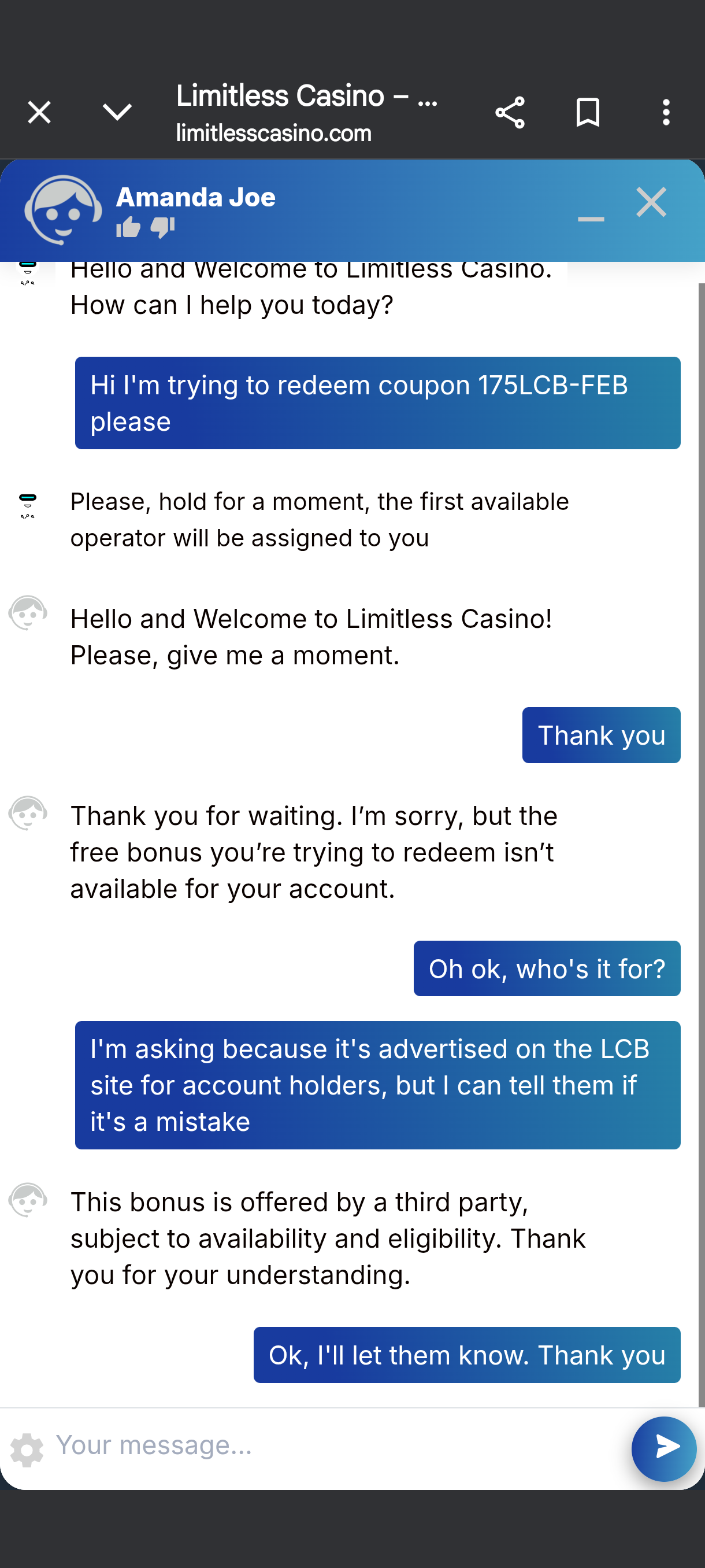Close the browser custom tab
Viewport: 705px width, 1568px height.
click(39, 113)
